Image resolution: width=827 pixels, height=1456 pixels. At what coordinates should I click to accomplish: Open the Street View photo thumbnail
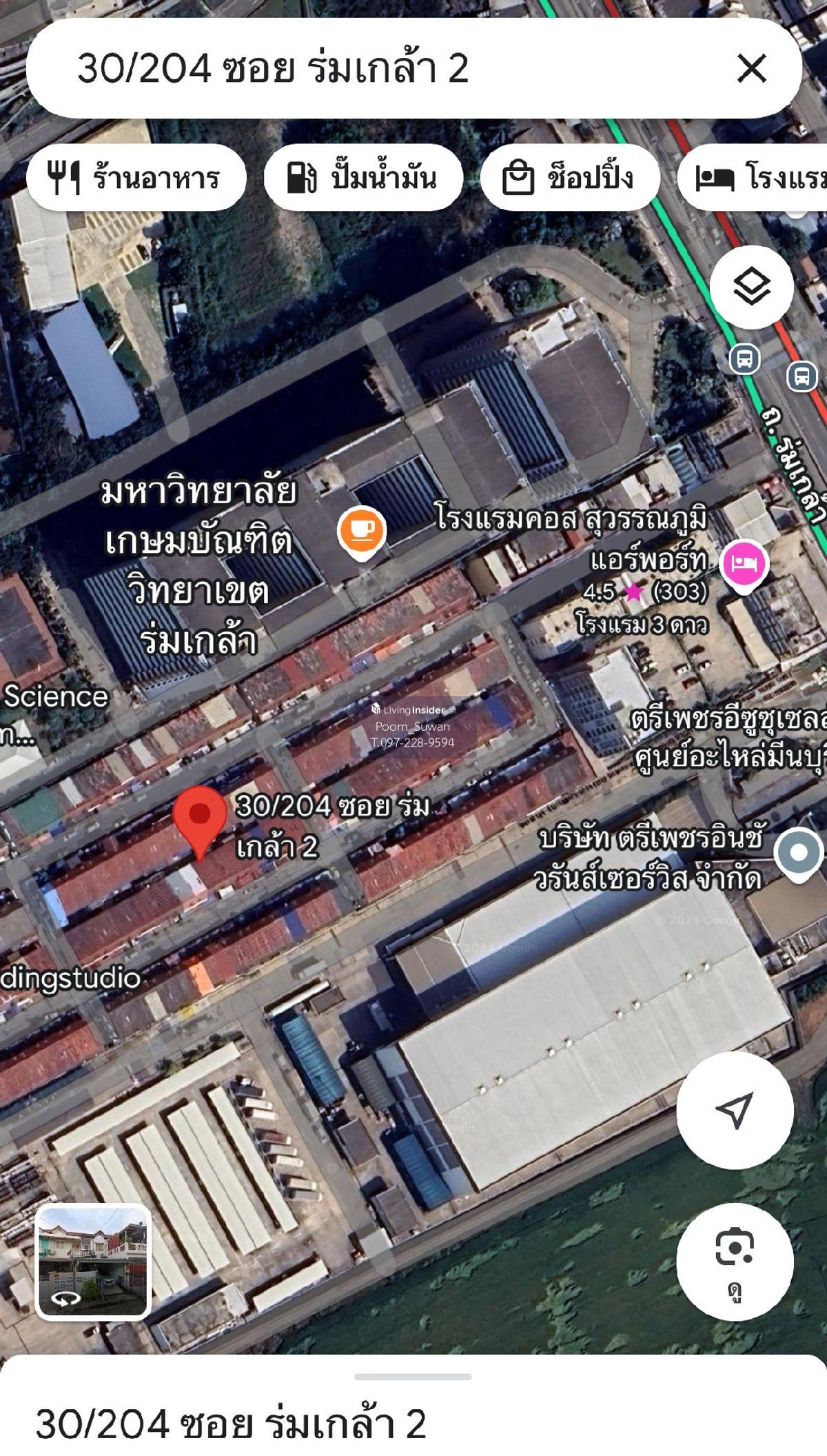coord(93,1262)
